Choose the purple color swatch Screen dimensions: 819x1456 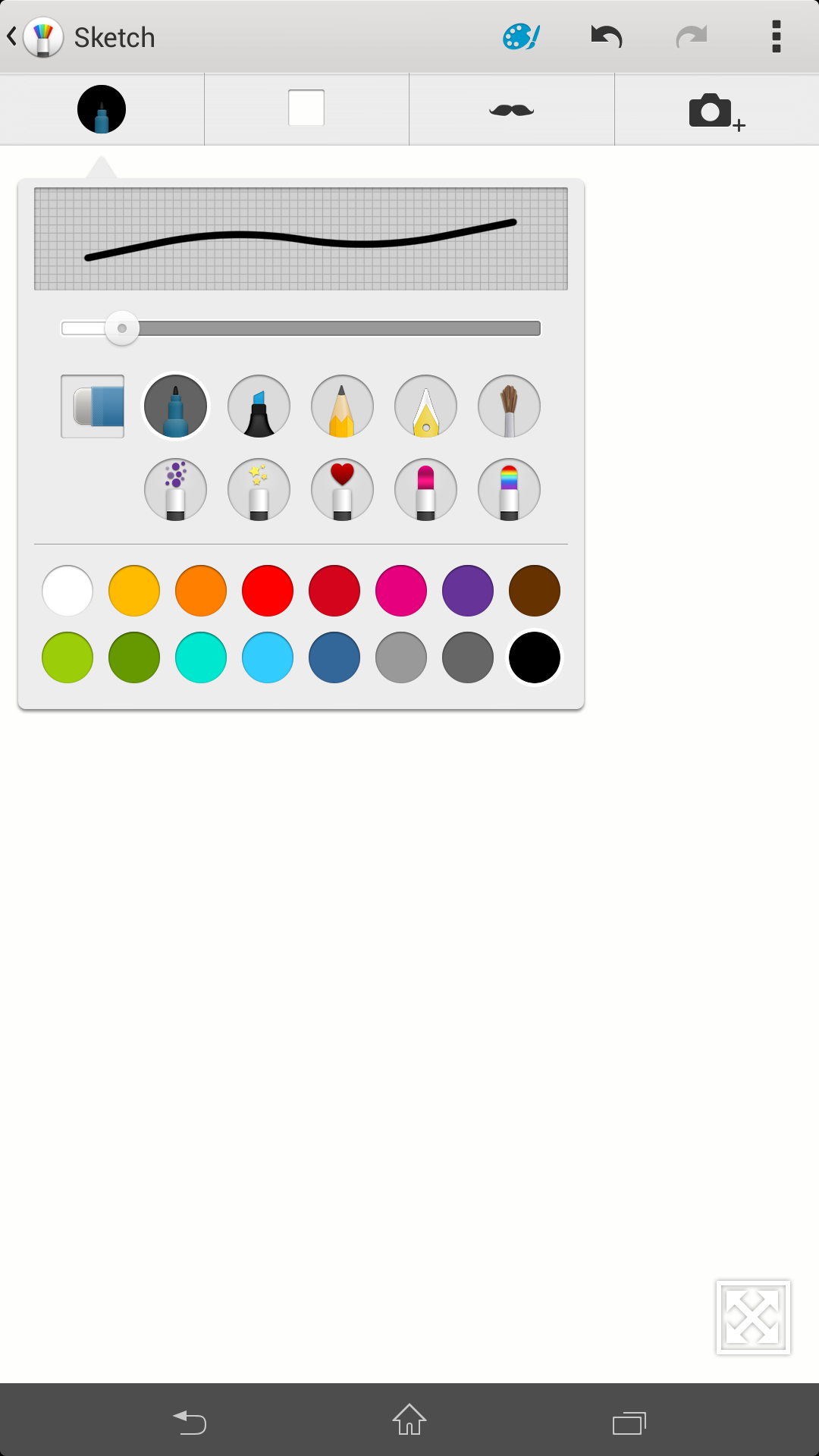tap(468, 591)
